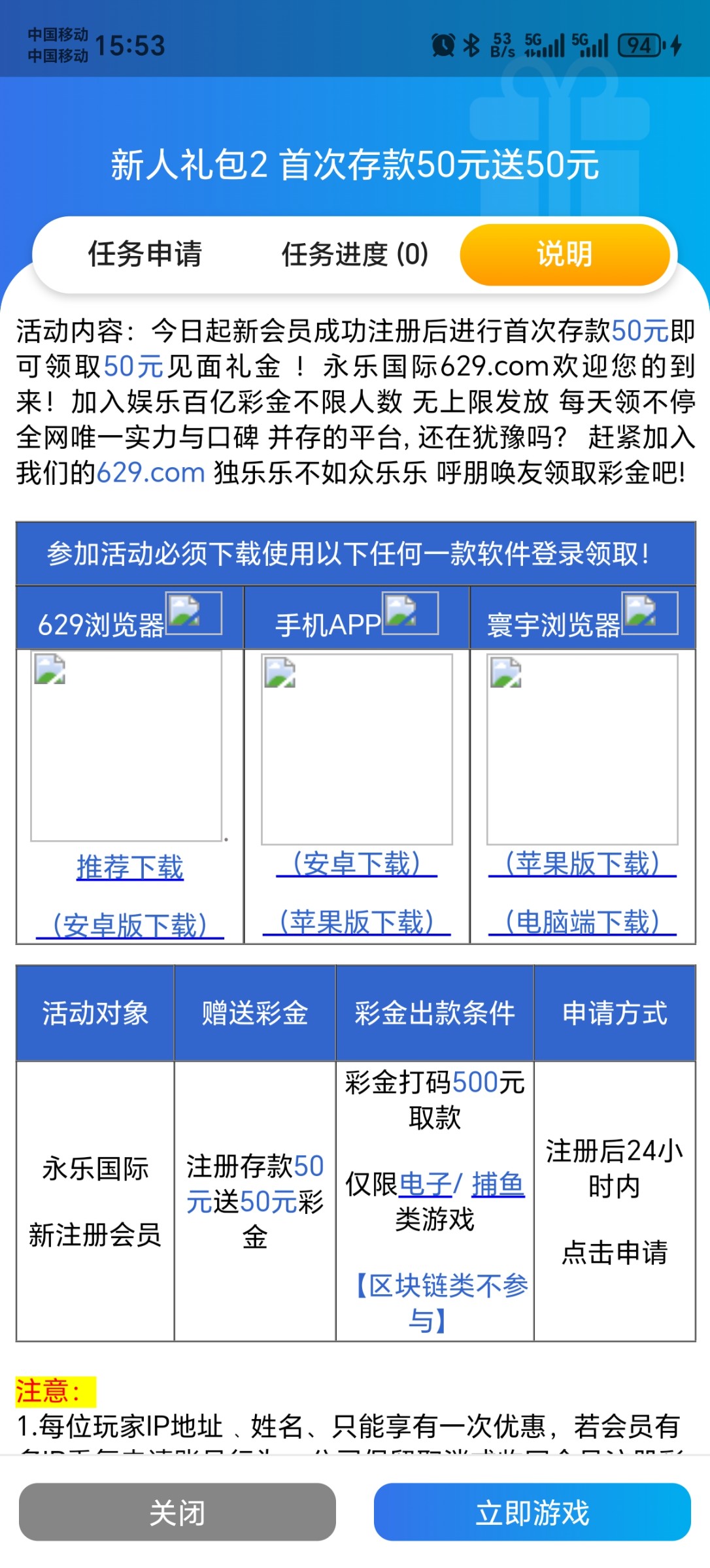Image resolution: width=710 pixels, height=1568 pixels.
Task: Open the 推荐下载 link
Action: pos(130,869)
